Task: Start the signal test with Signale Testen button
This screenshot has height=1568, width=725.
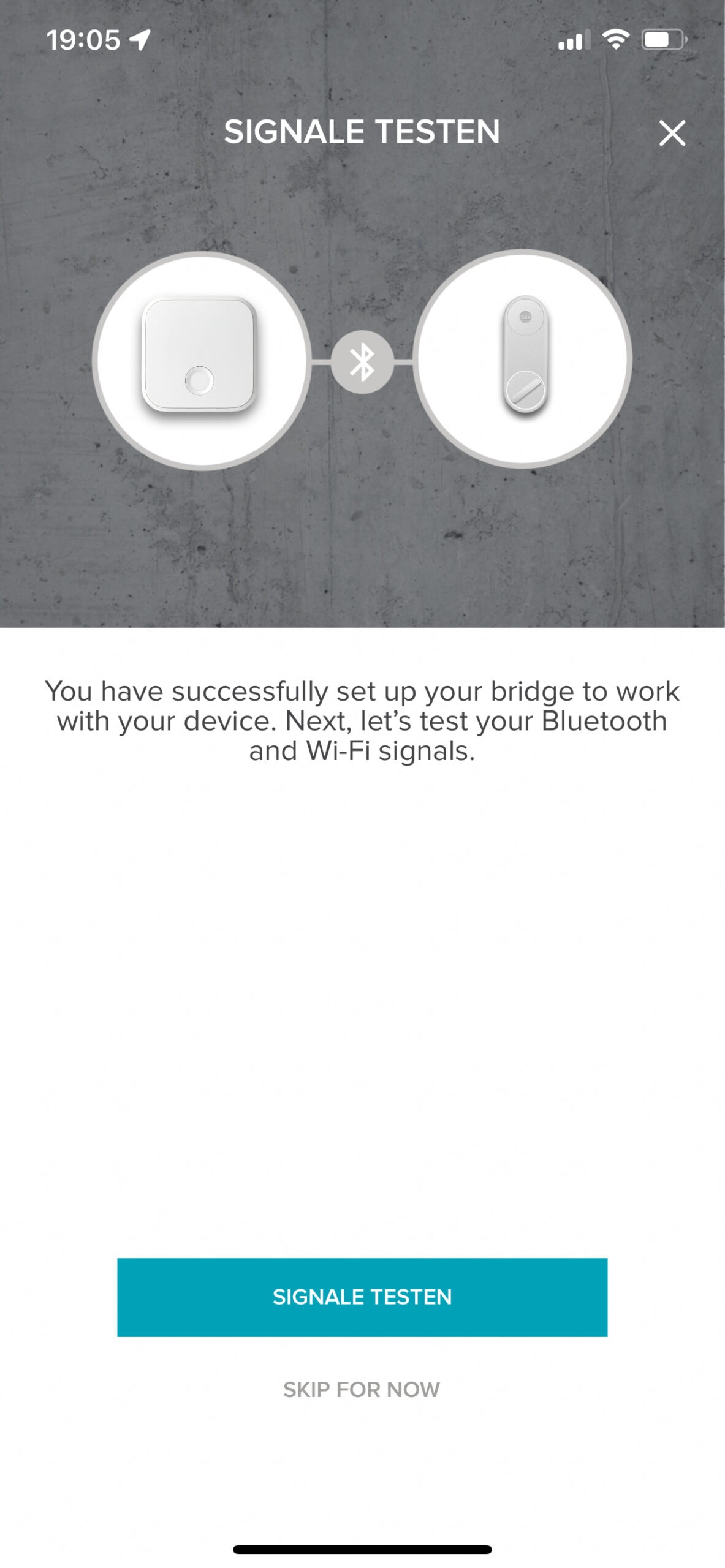Action: click(362, 1297)
